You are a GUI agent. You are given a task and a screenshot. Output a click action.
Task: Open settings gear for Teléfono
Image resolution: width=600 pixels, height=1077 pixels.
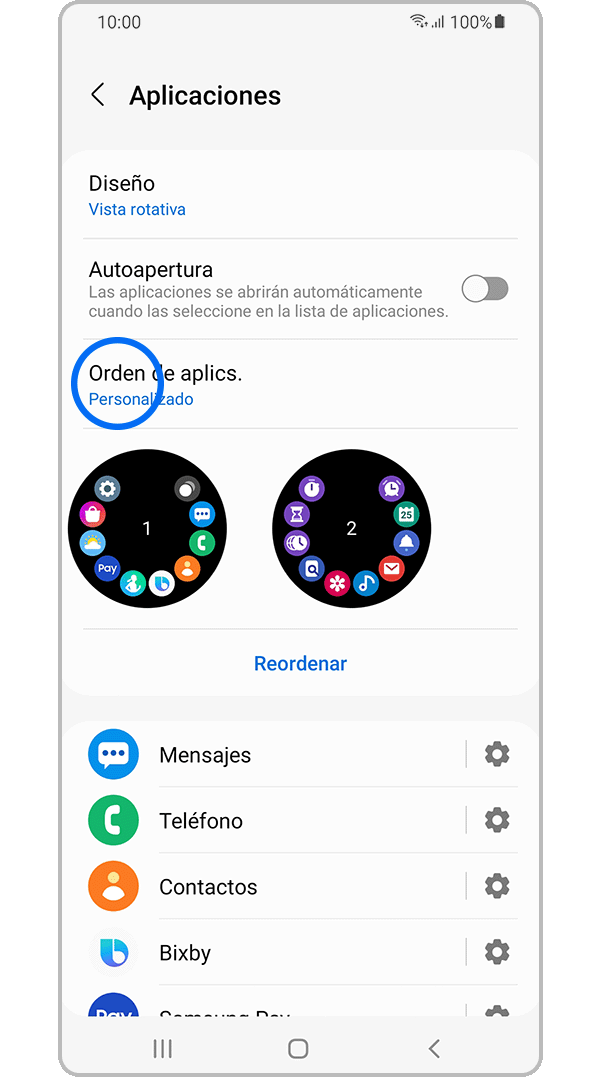[x=497, y=820]
